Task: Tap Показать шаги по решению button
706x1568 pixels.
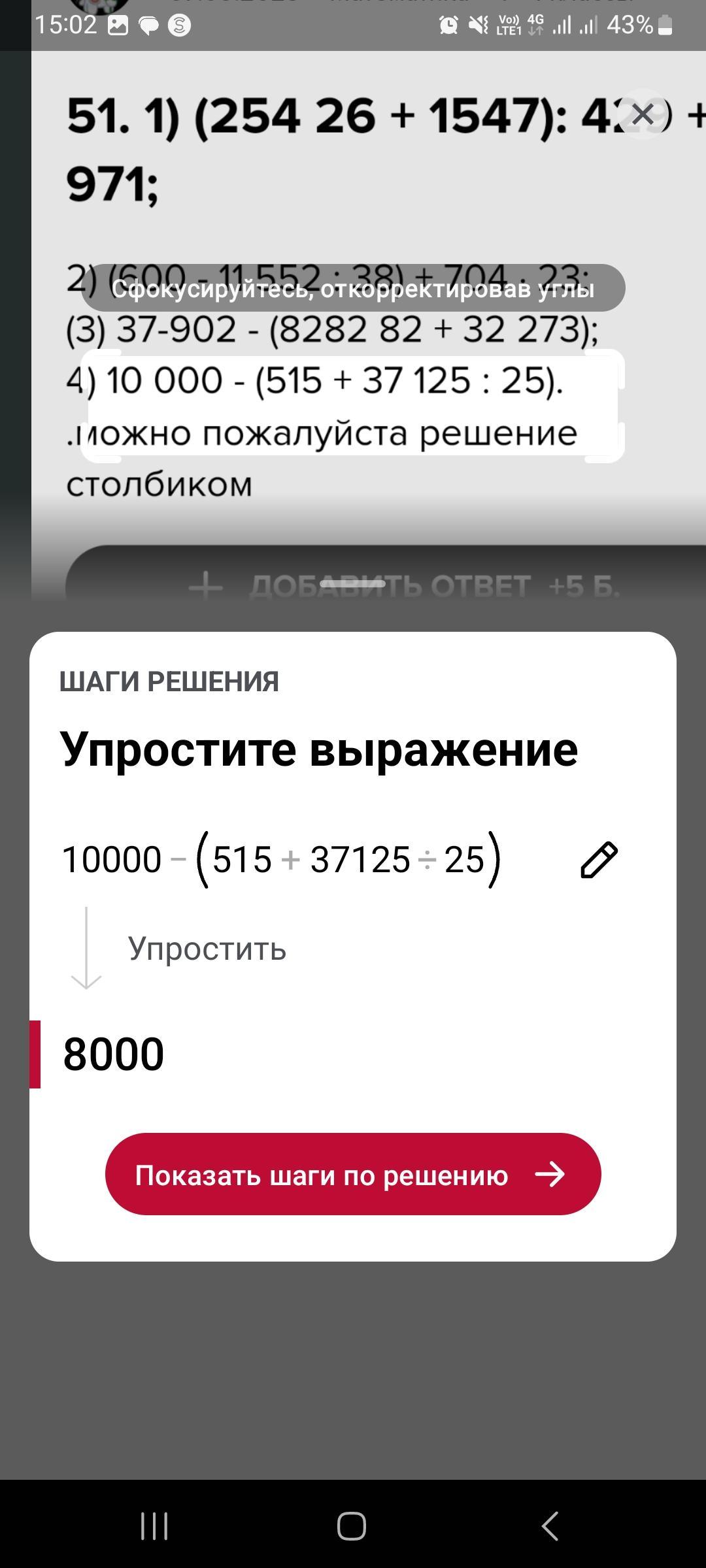Action: click(353, 1175)
